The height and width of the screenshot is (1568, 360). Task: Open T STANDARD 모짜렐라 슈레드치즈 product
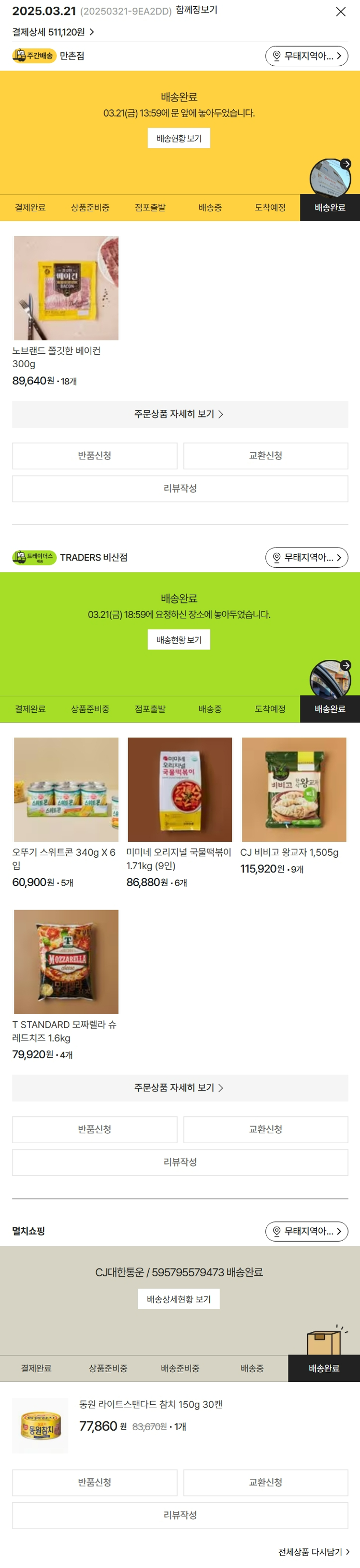click(66, 962)
